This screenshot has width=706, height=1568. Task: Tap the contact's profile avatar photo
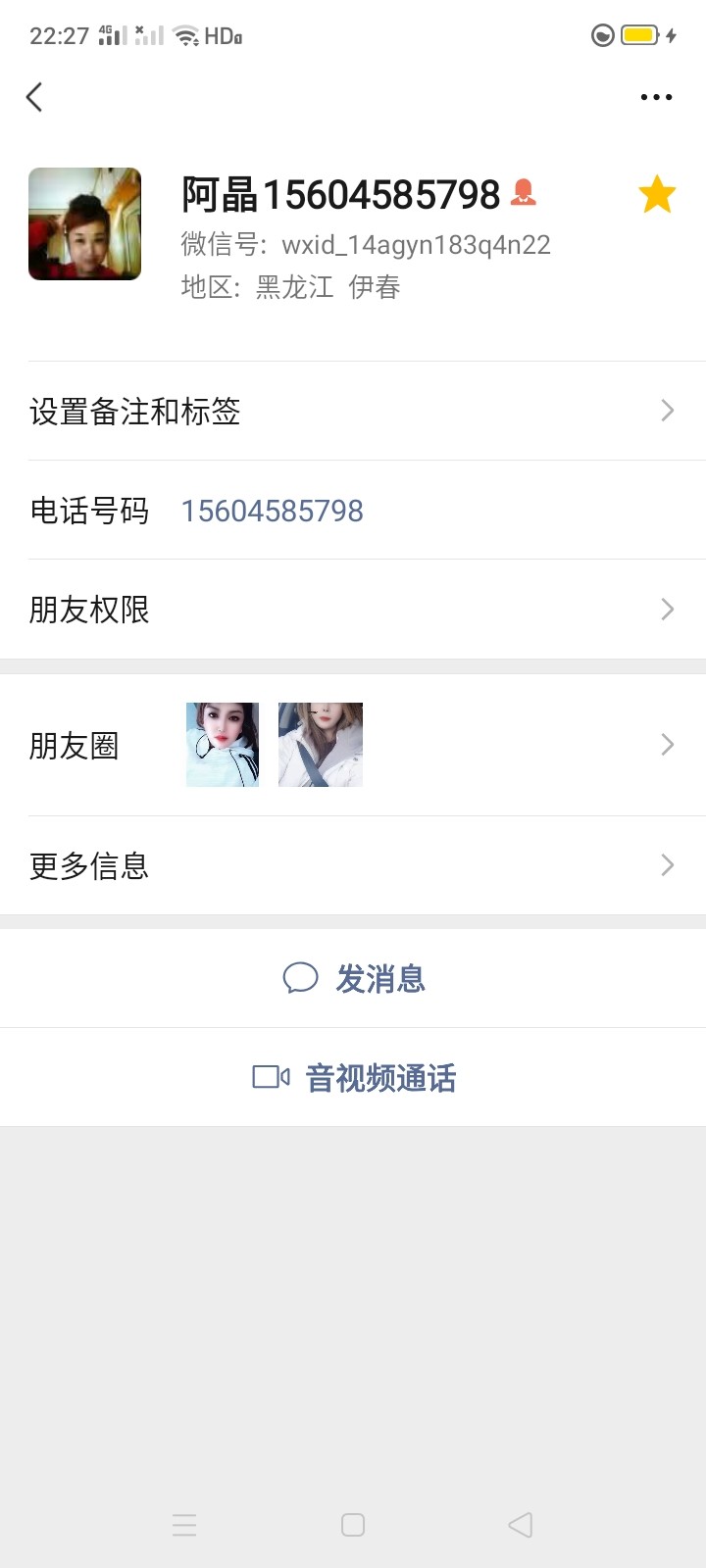coord(84,223)
